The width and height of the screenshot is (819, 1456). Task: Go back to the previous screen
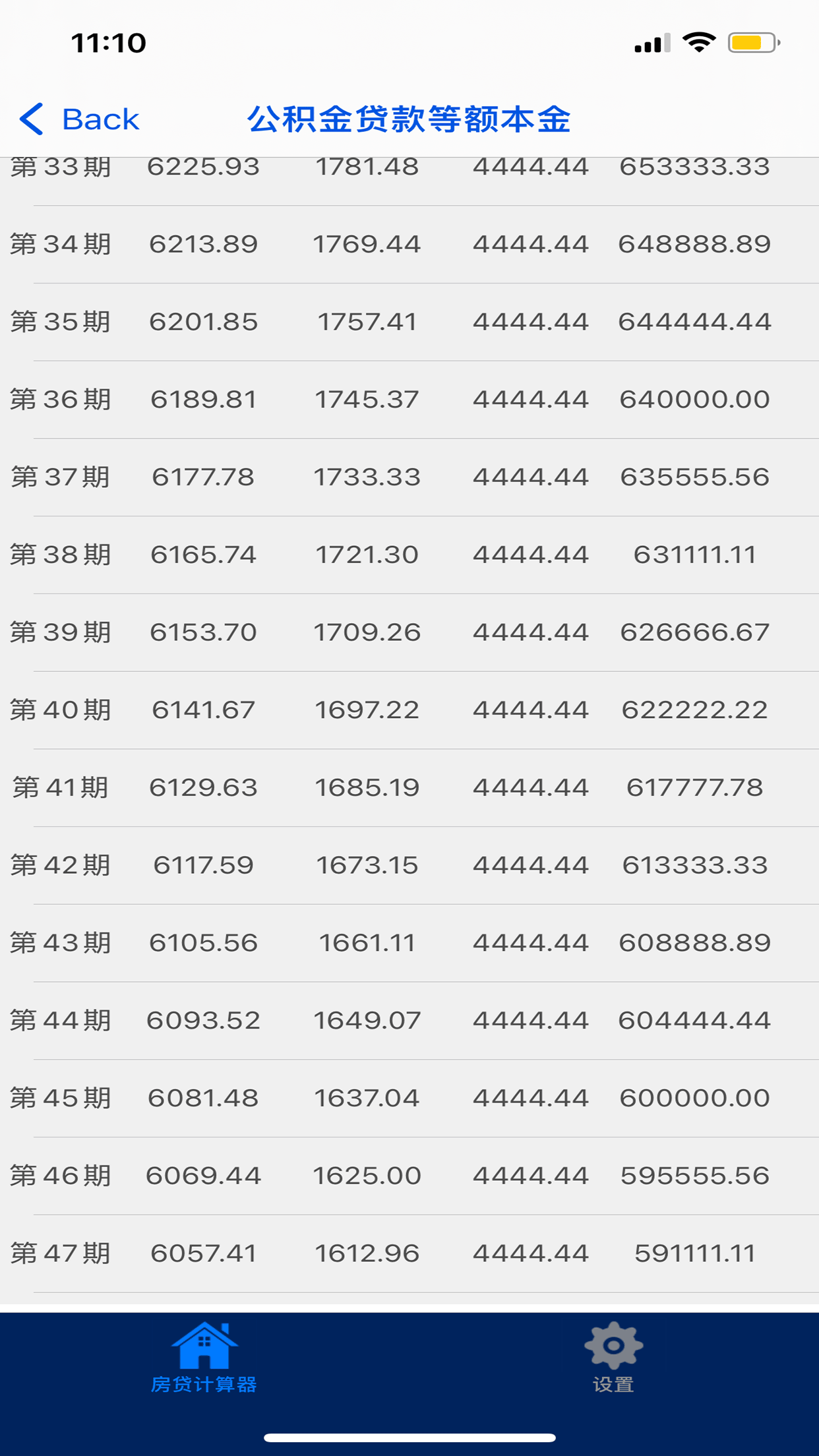click(79, 119)
